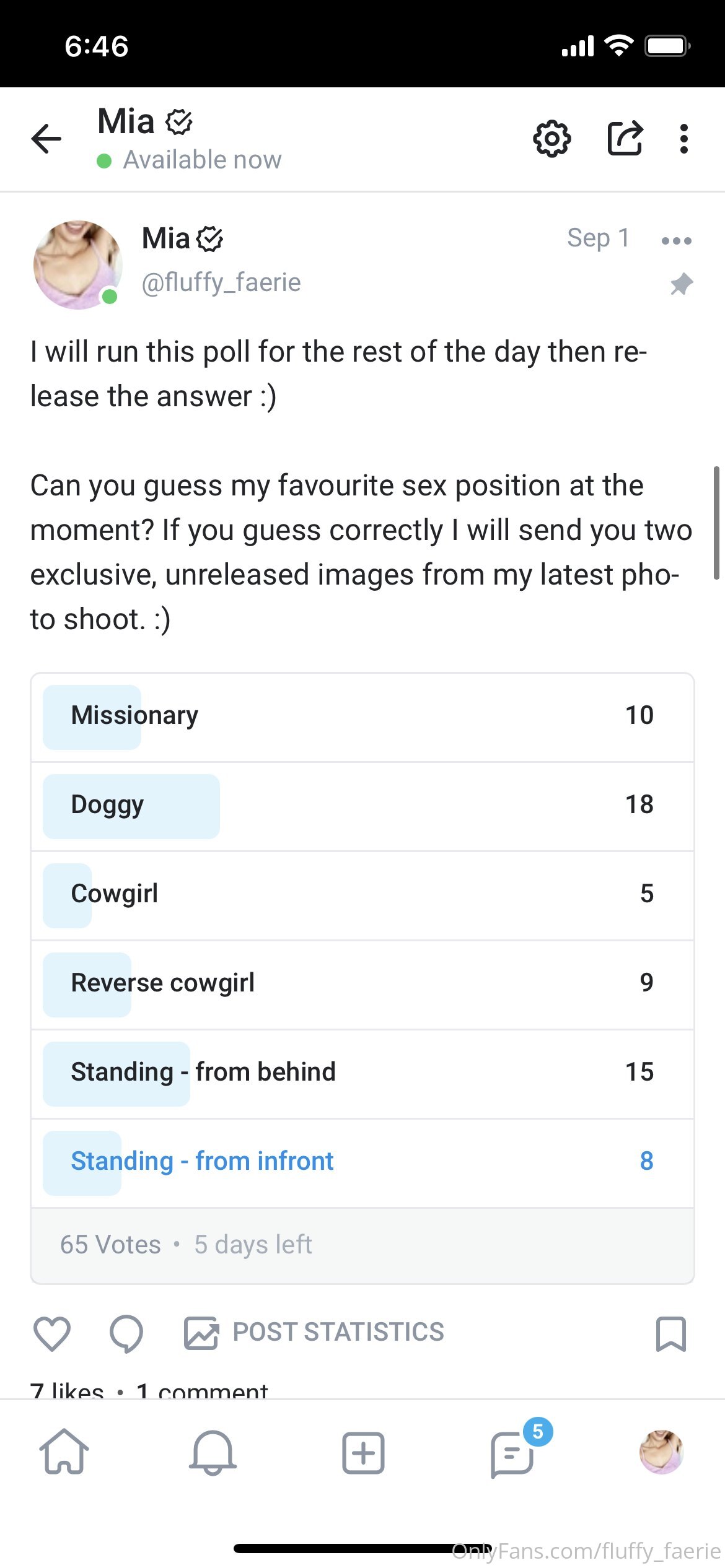This screenshot has height=1568, width=725.
Task: Open messages tab with 5 badge
Action: [513, 1452]
